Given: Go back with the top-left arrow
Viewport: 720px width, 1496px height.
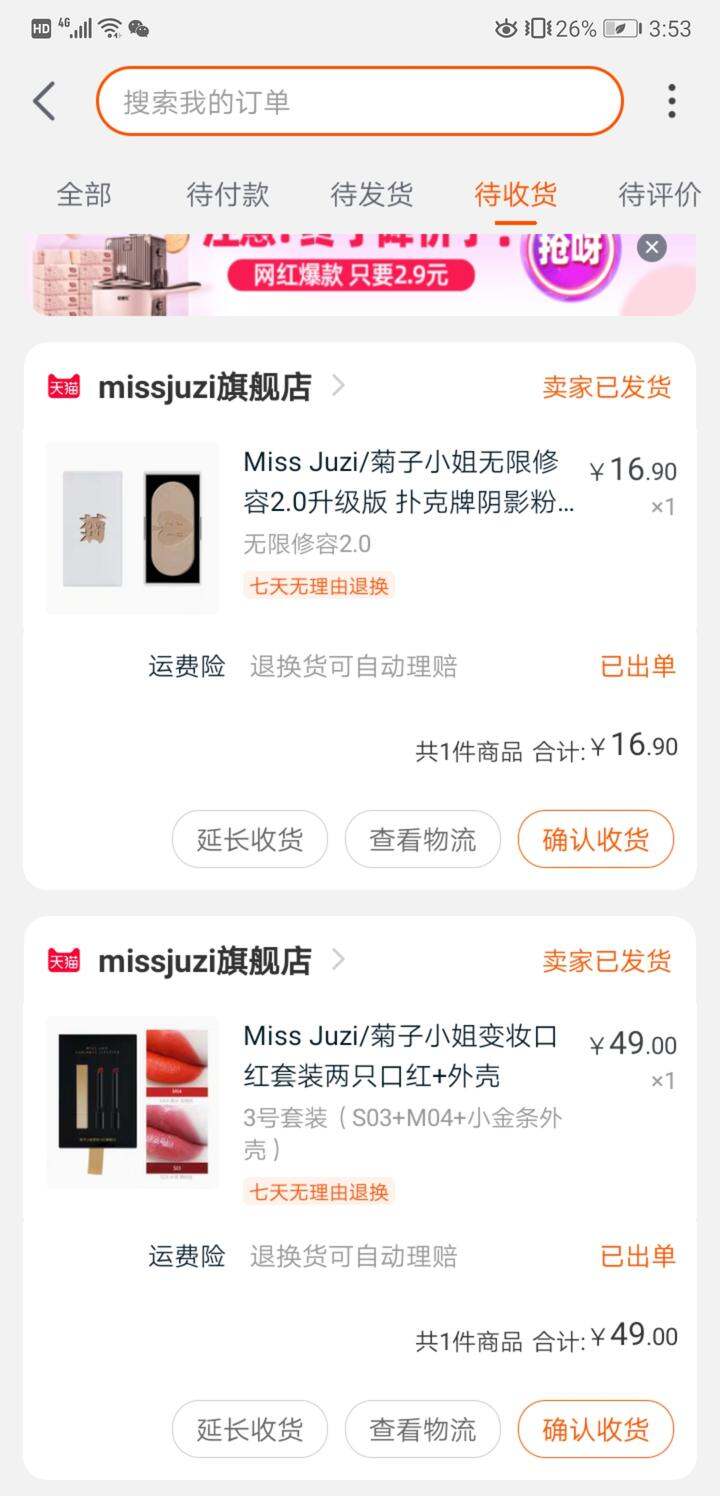Looking at the screenshot, I should (44, 101).
